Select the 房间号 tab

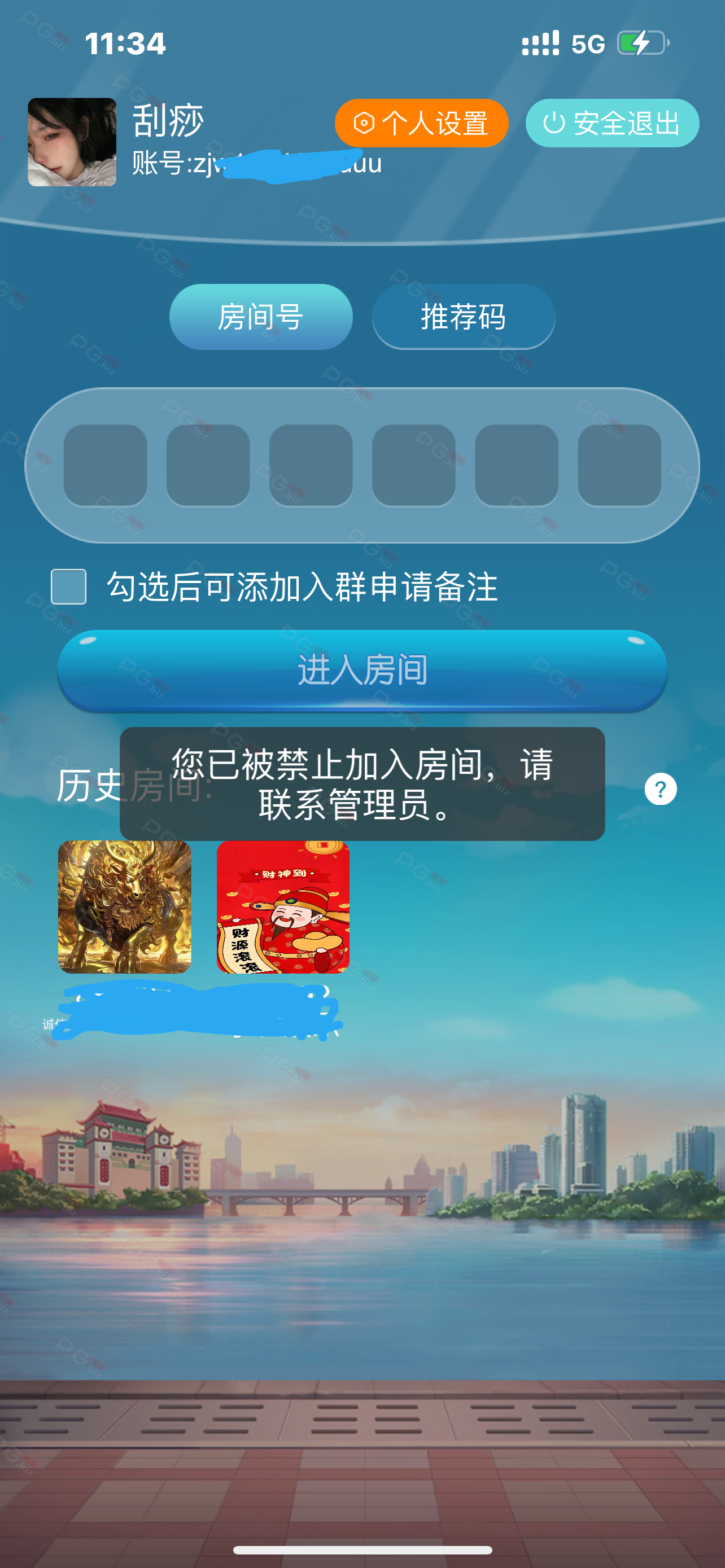(260, 317)
